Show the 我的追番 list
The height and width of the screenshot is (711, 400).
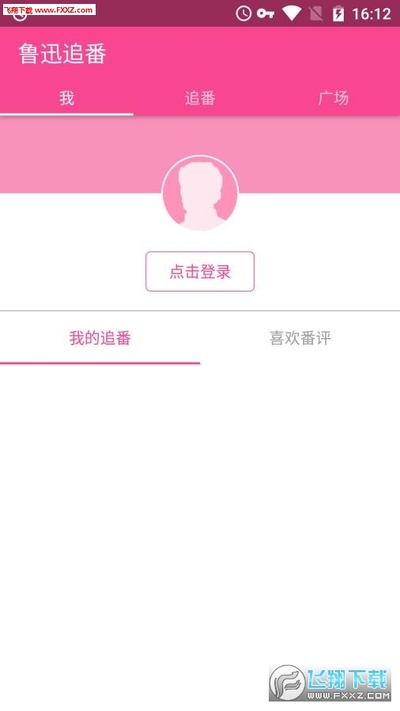(x=100, y=338)
